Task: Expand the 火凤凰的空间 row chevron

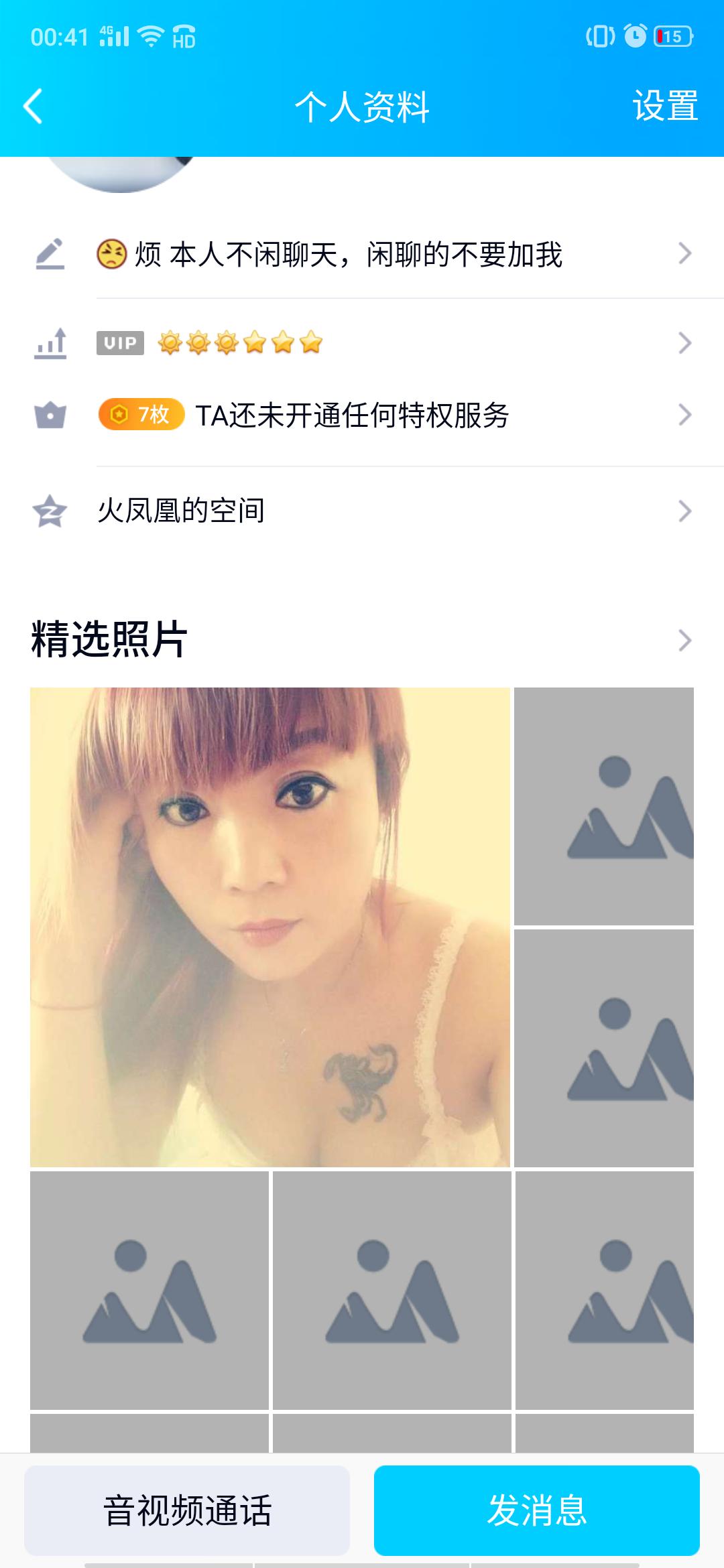Action: [684, 511]
